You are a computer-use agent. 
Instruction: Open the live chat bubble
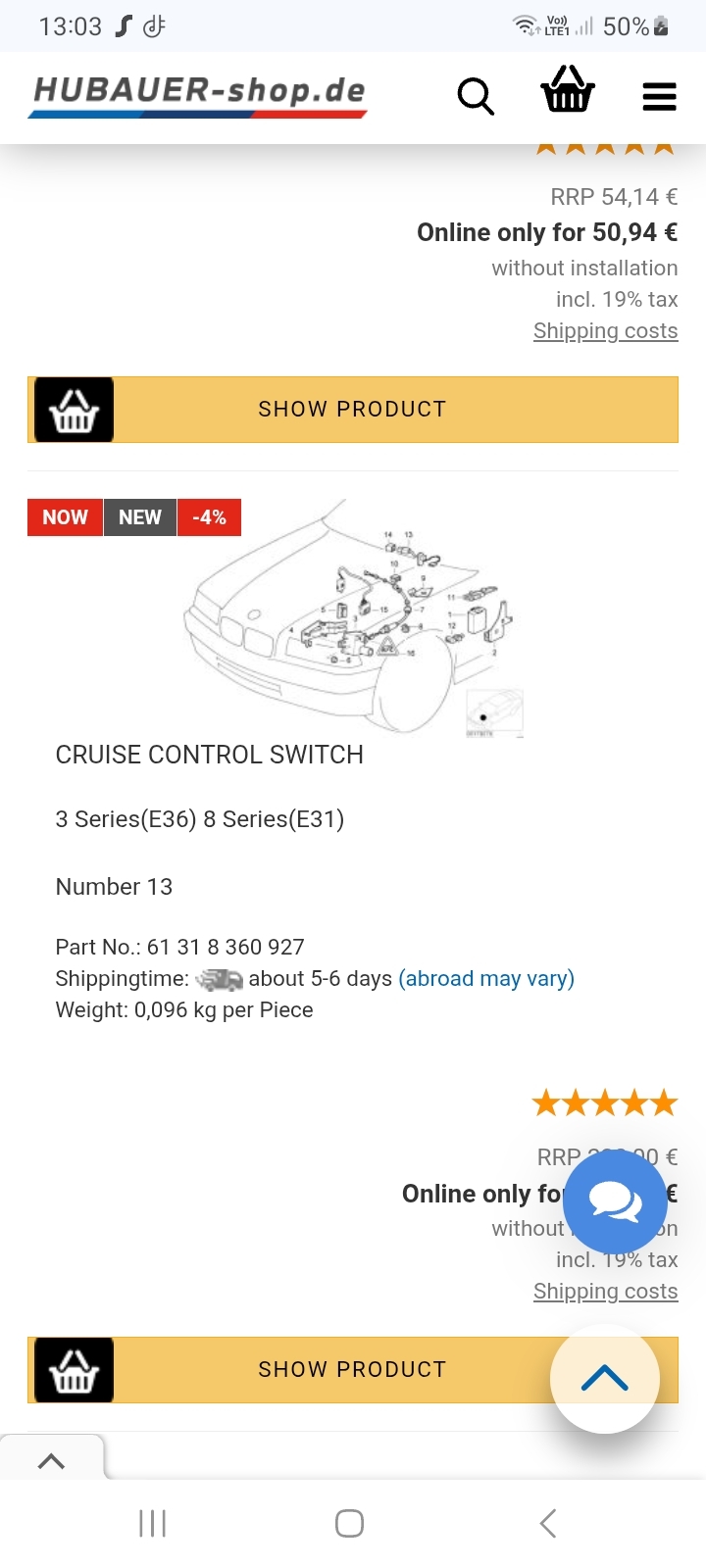(x=616, y=1201)
